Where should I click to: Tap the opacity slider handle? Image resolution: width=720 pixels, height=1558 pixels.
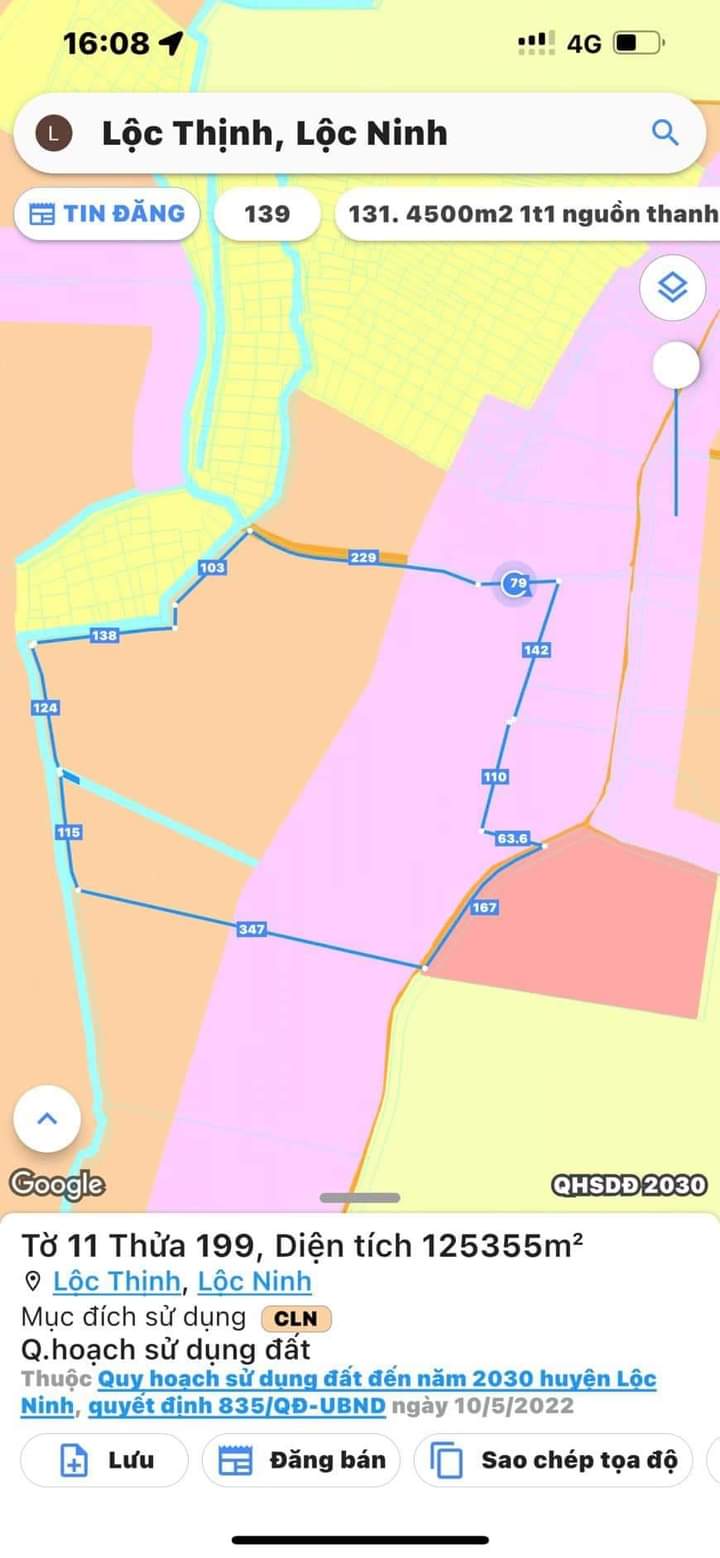point(676,366)
